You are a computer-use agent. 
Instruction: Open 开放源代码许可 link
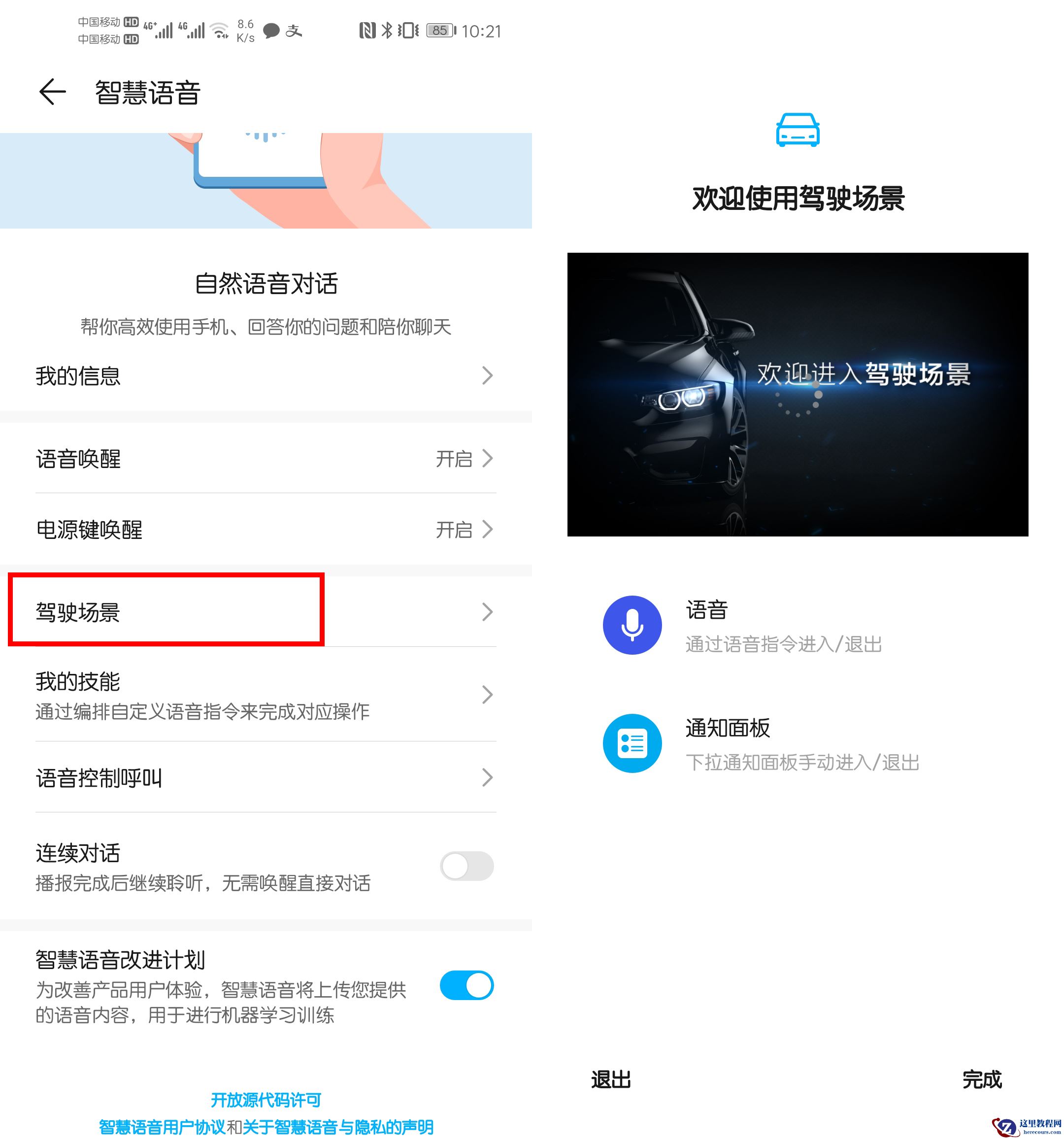pos(266,1100)
